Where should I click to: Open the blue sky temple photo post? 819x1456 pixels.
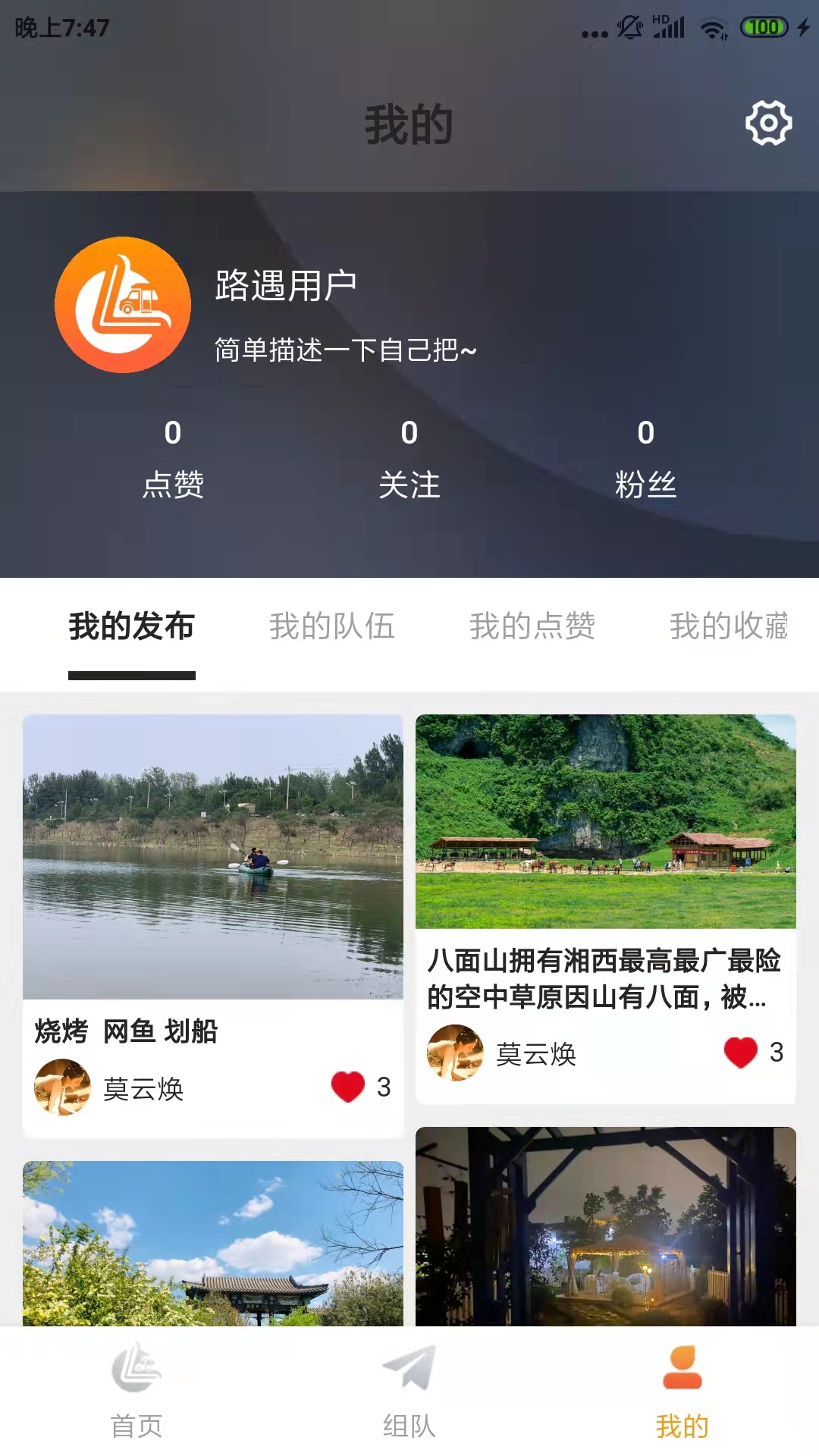tap(213, 1243)
